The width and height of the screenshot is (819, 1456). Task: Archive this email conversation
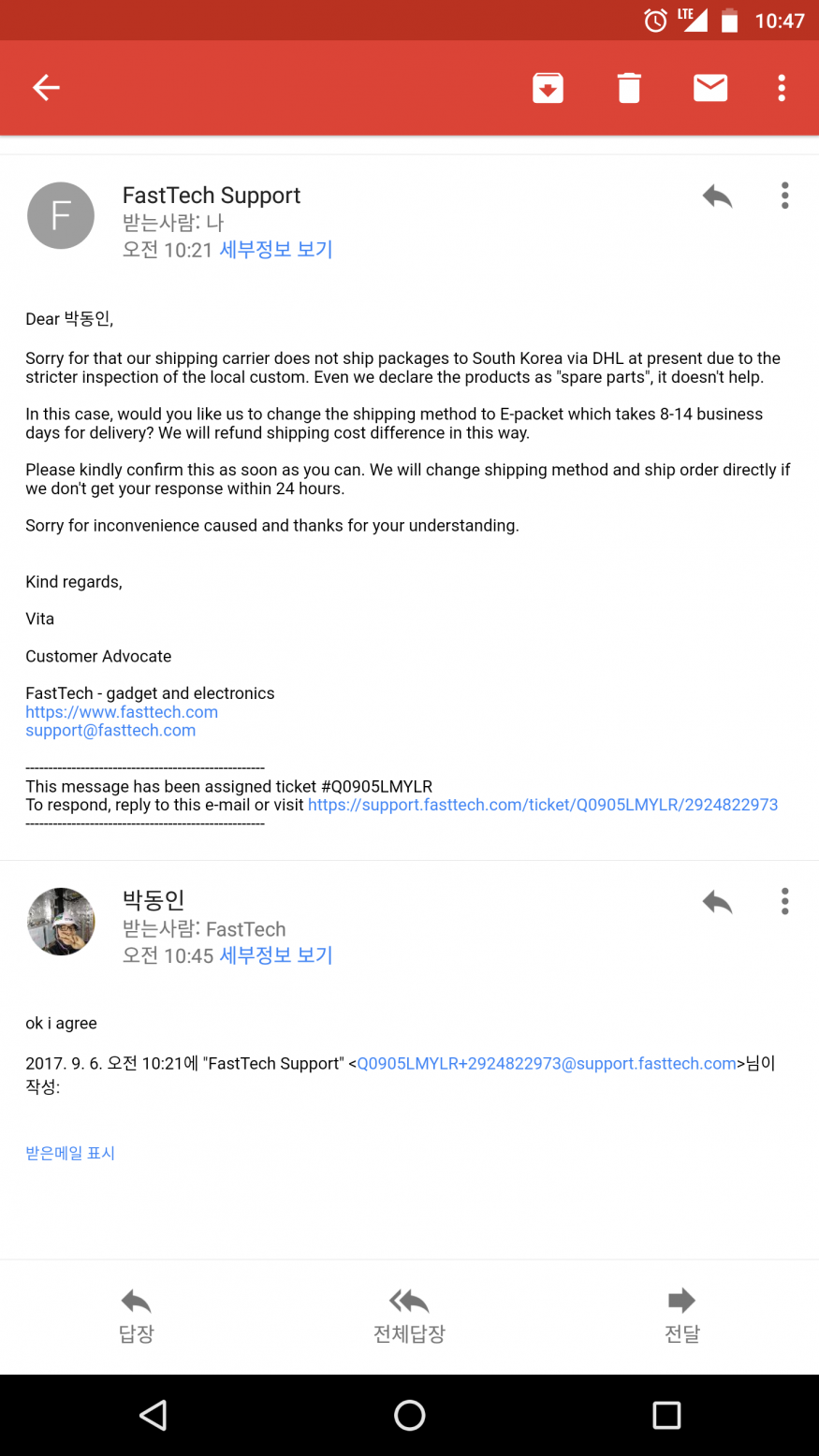point(548,88)
